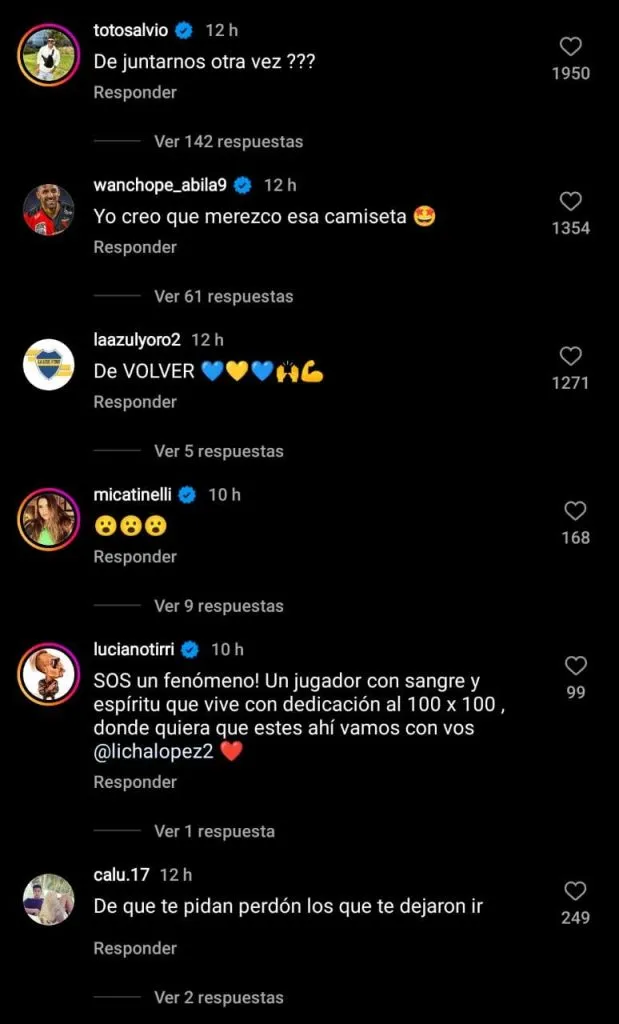Open the @lichalopez2 mention link
The height and width of the screenshot is (1024, 619).
tap(154, 753)
